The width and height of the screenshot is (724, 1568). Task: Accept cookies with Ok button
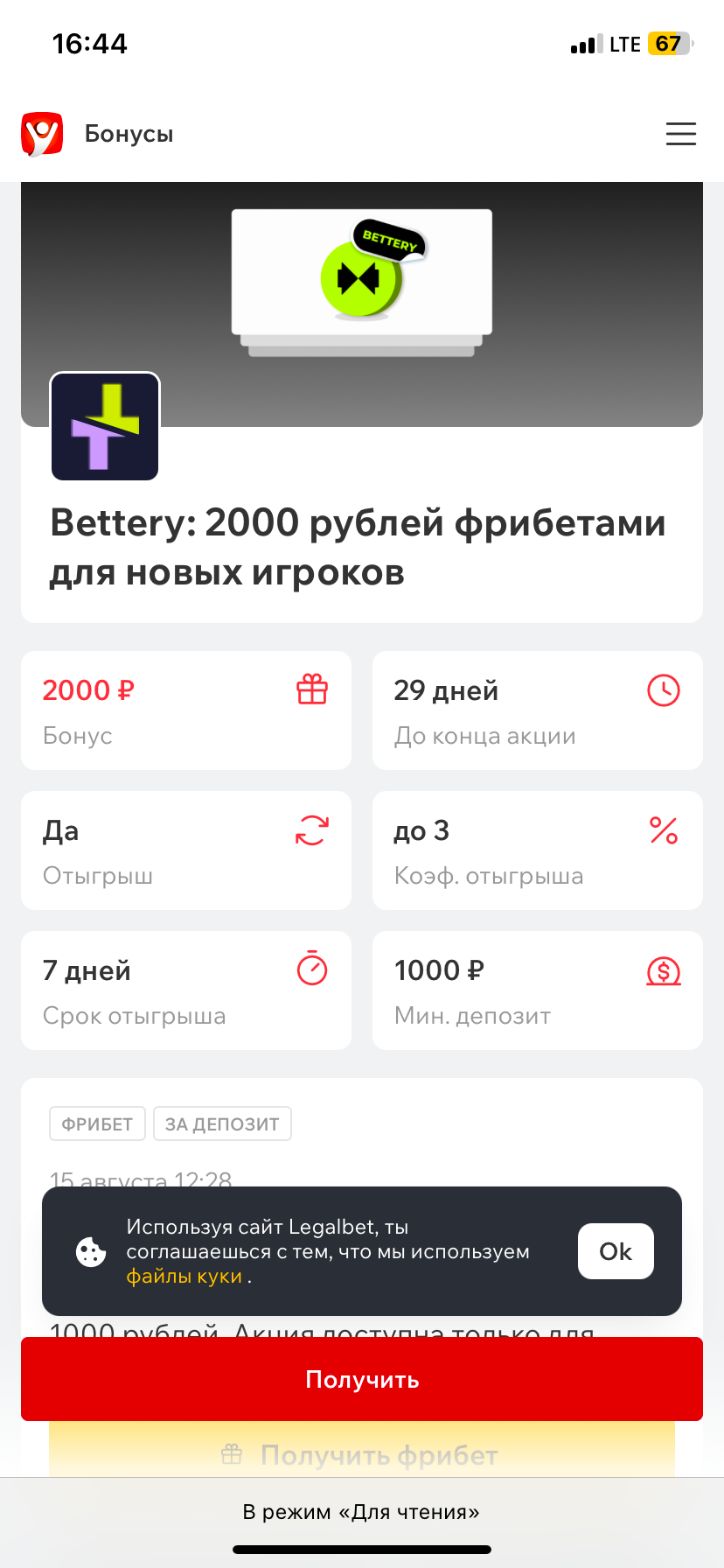coord(616,1251)
